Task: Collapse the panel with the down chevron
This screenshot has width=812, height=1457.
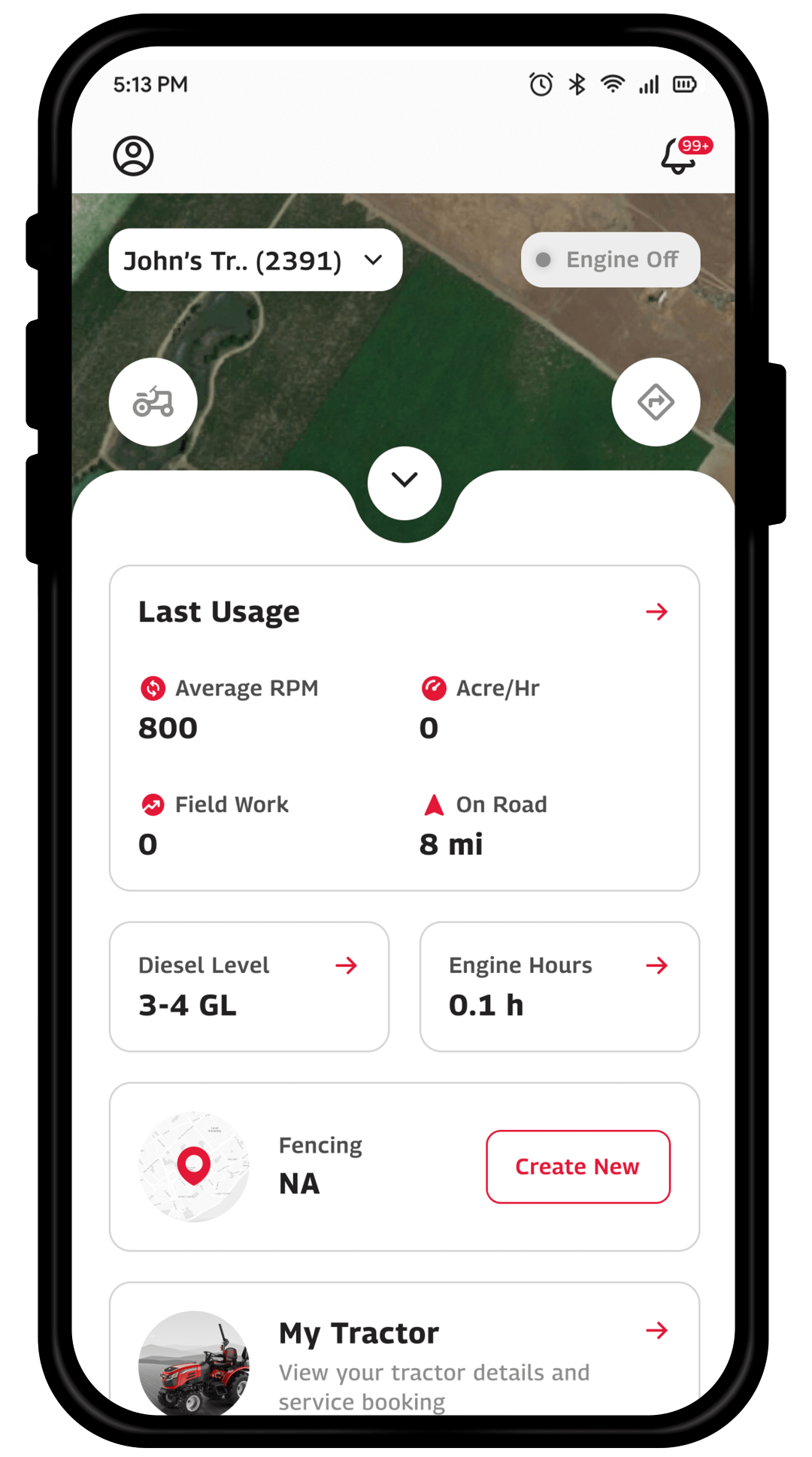Action: (x=404, y=480)
